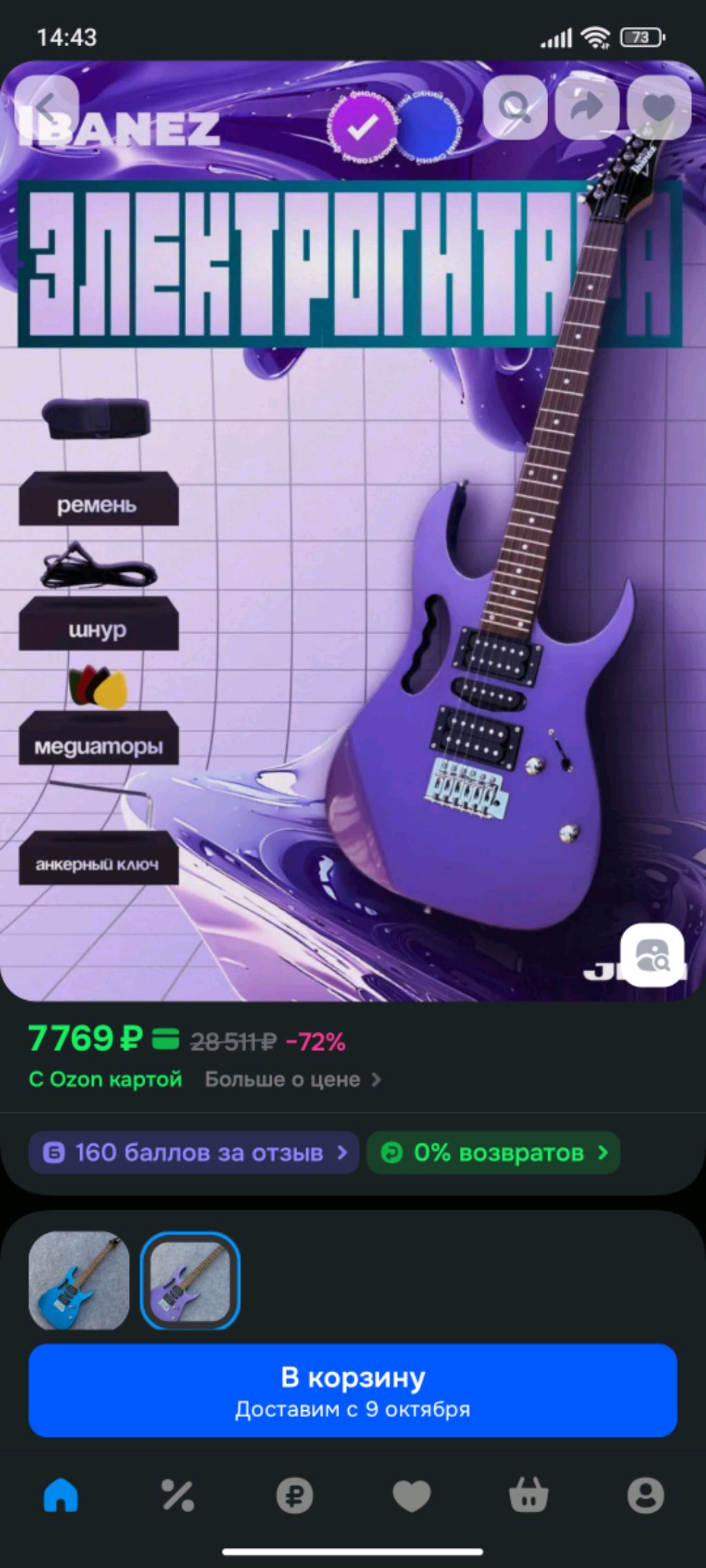
Task: Open the shopping basket tab
Action: (x=528, y=1496)
